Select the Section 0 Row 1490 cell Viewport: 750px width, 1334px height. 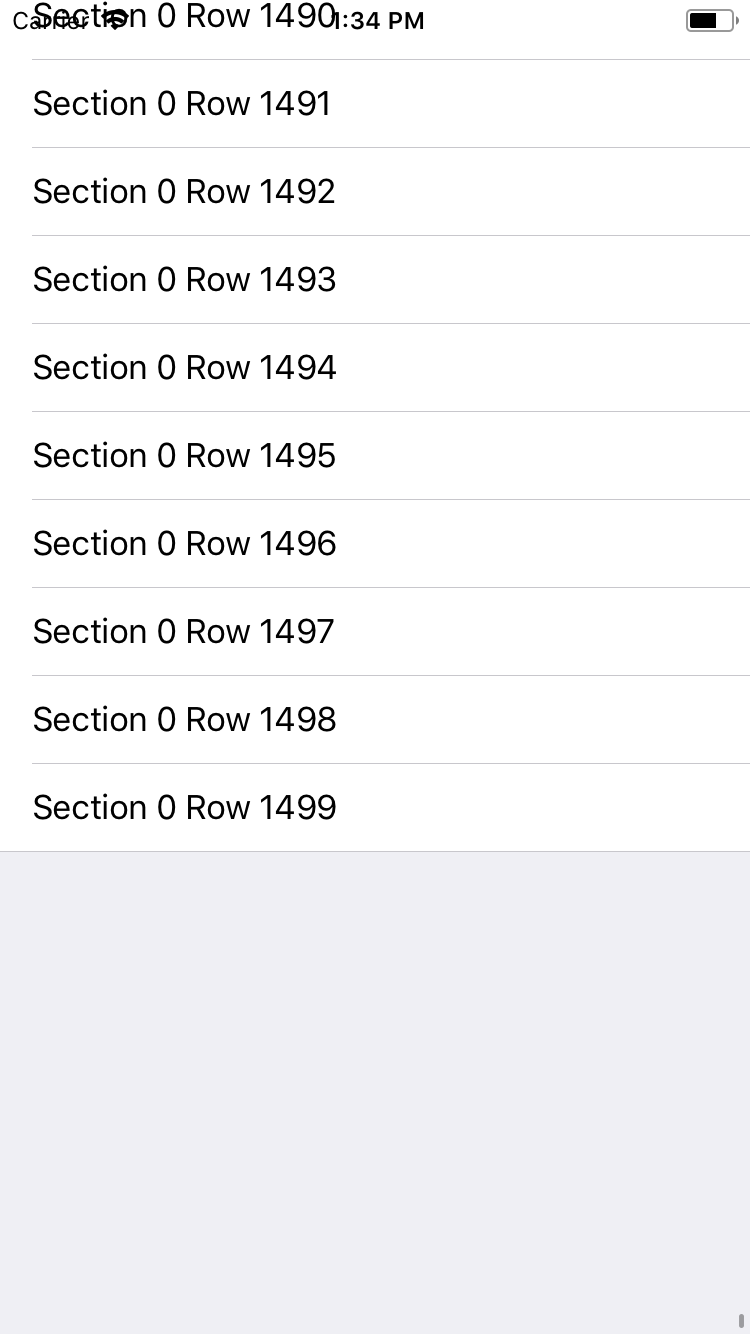(375, 18)
